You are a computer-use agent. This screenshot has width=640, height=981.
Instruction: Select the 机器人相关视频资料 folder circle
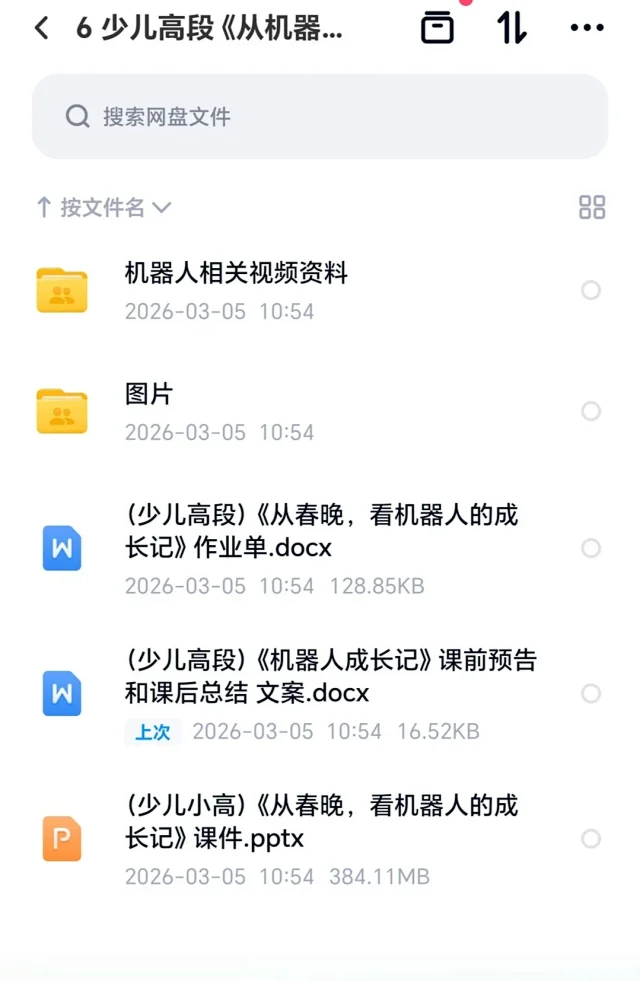[591, 290]
